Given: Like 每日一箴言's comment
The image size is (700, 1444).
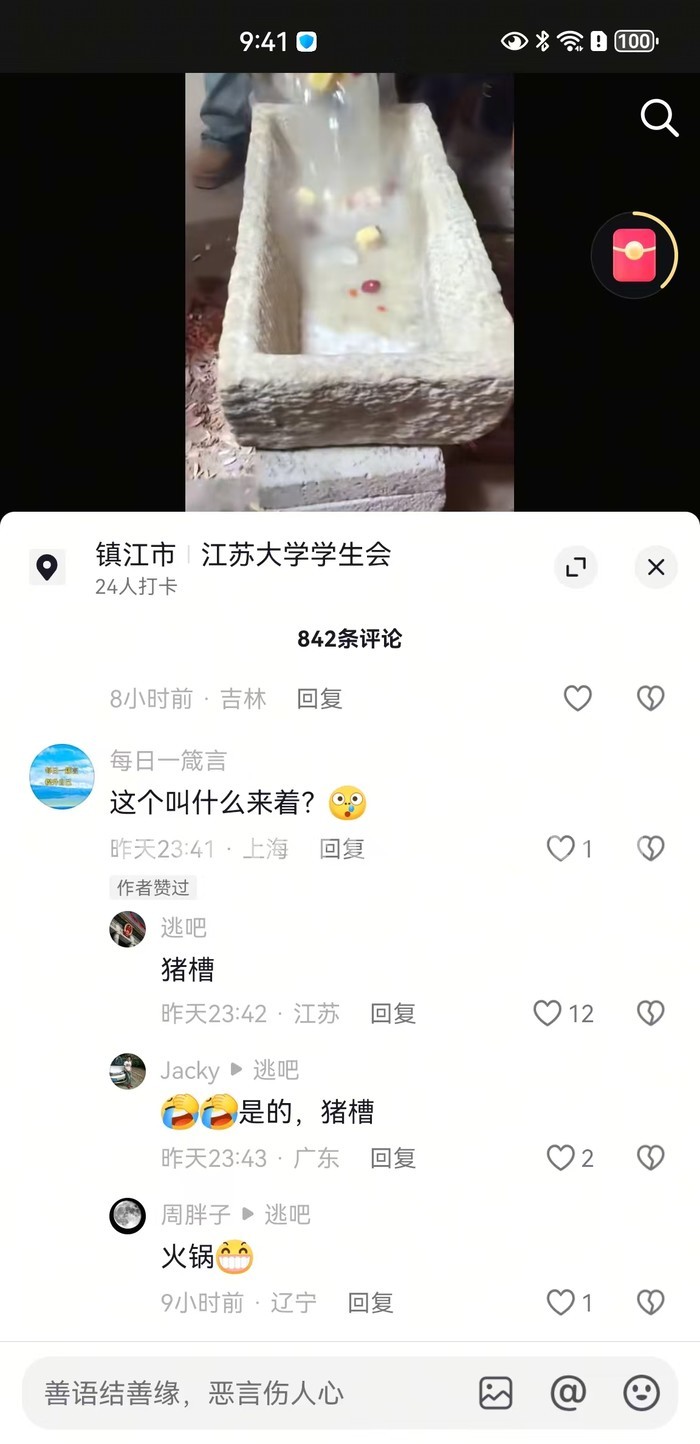Looking at the screenshot, I should (x=561, y=849).
